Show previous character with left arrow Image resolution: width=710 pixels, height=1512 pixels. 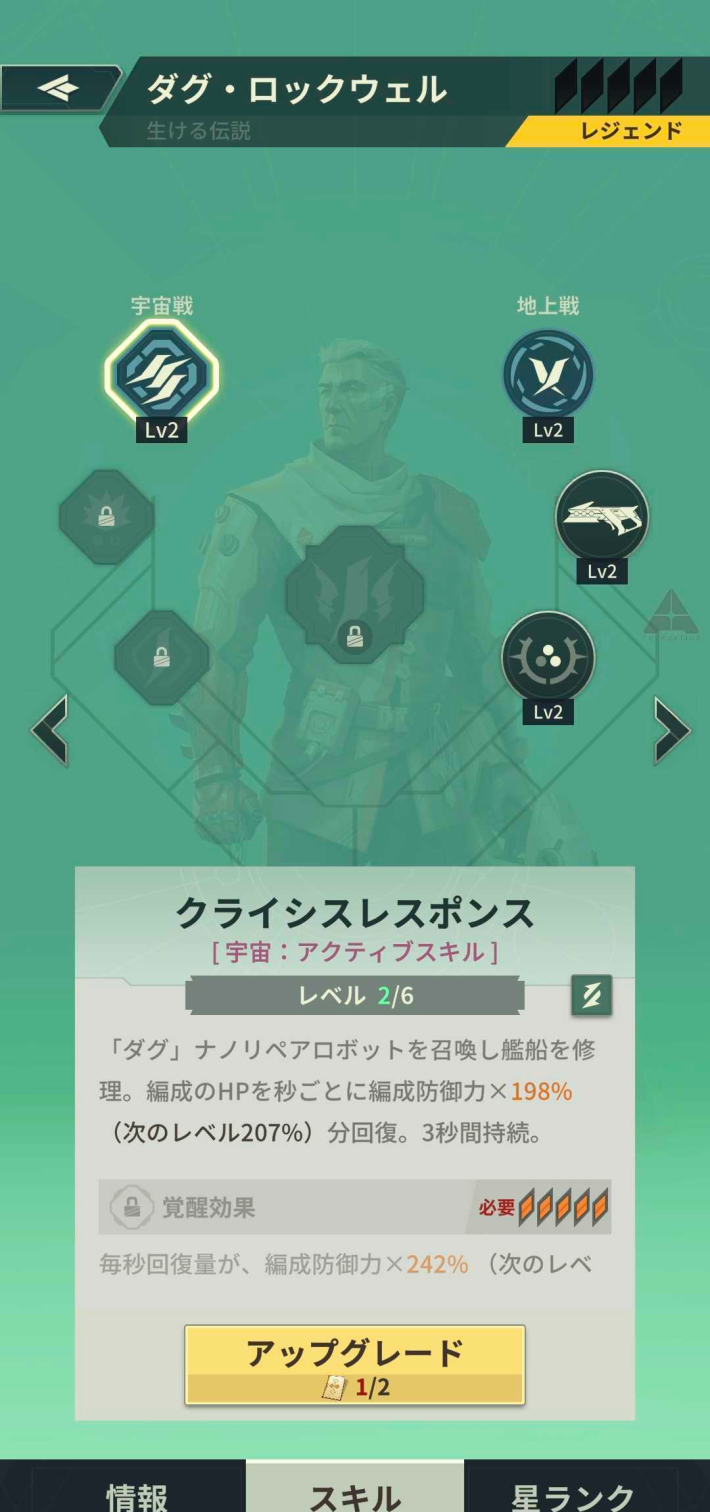[50, 731]
